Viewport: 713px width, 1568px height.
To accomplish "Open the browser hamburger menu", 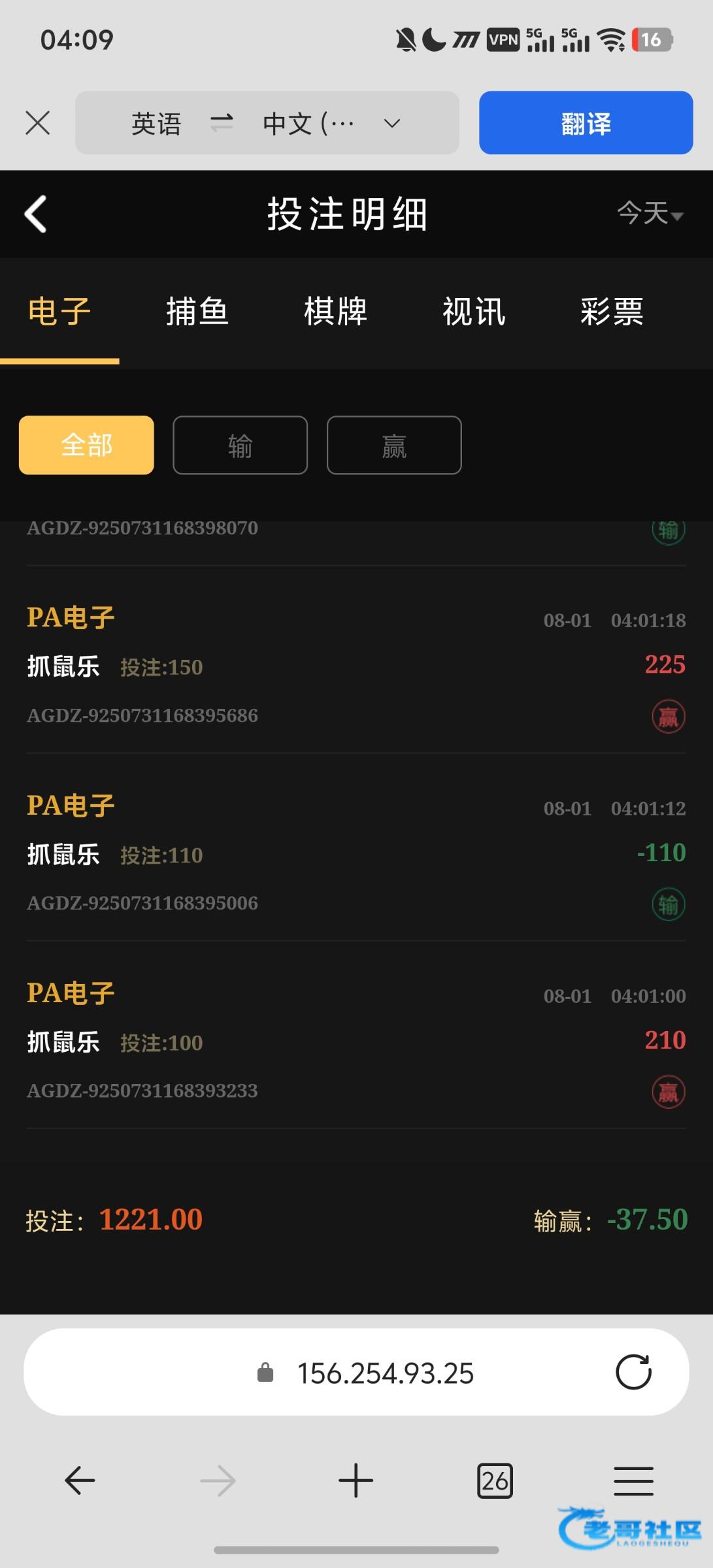I will (633, 1480).
